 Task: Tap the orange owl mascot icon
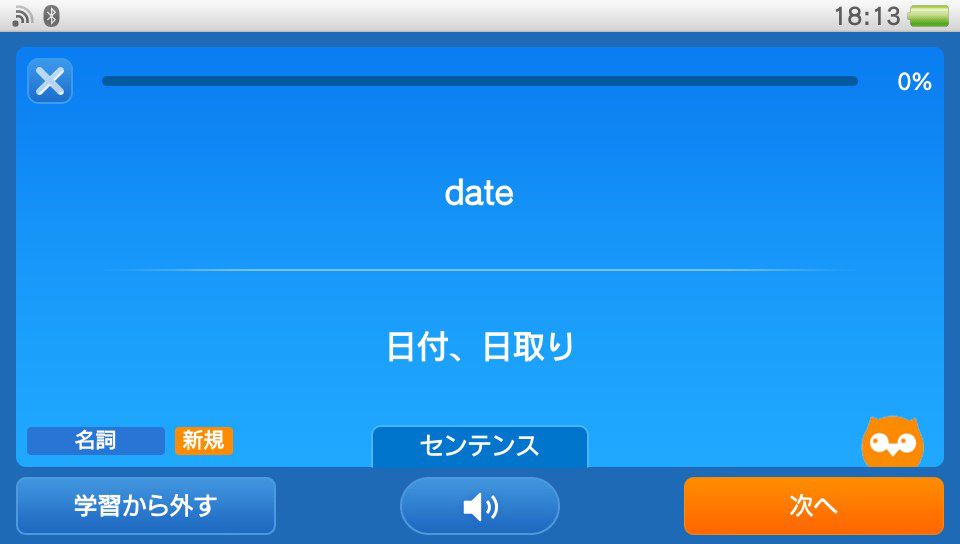(892, 442)
